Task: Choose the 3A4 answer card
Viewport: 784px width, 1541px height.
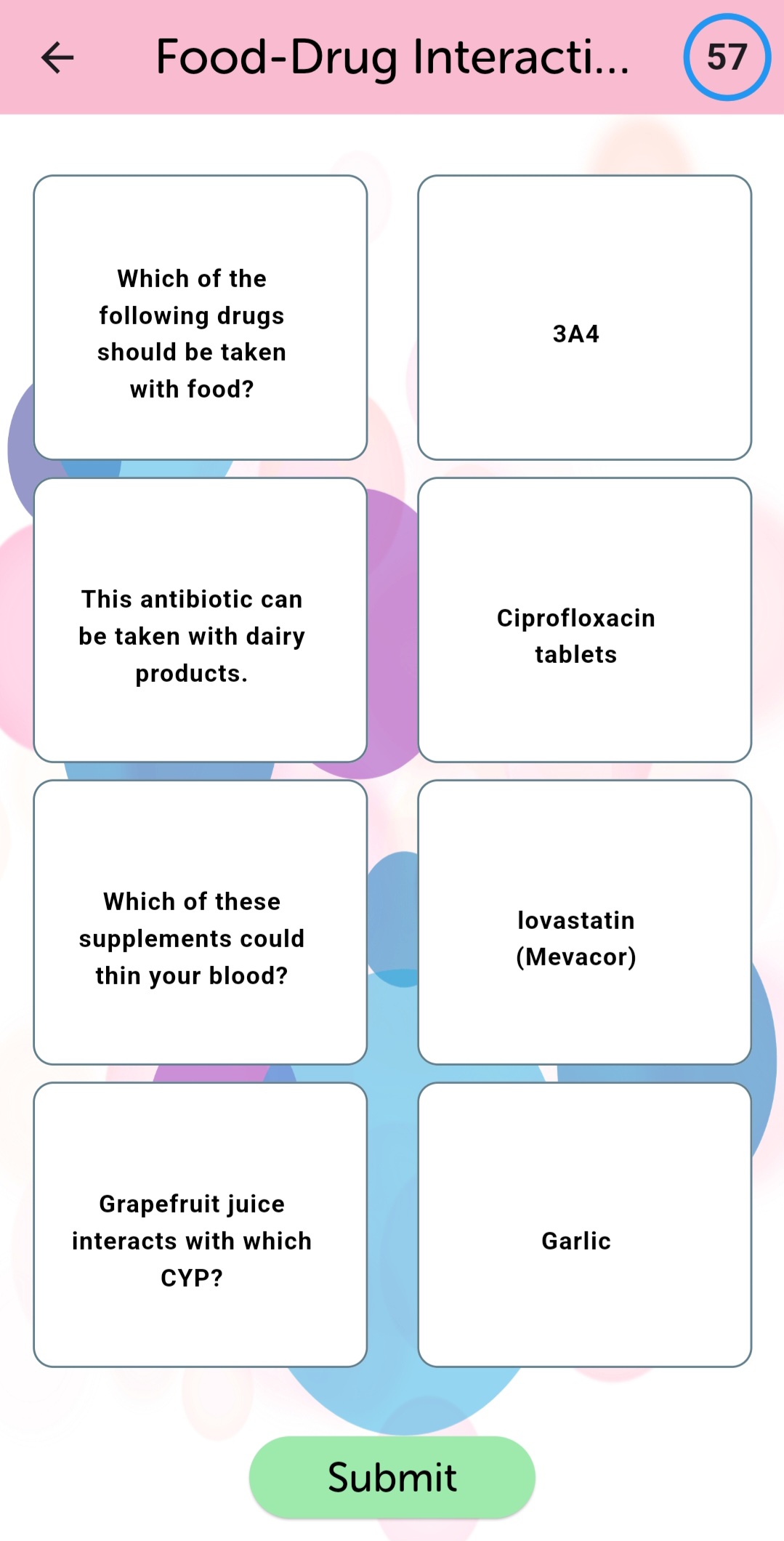Action: 584,318
